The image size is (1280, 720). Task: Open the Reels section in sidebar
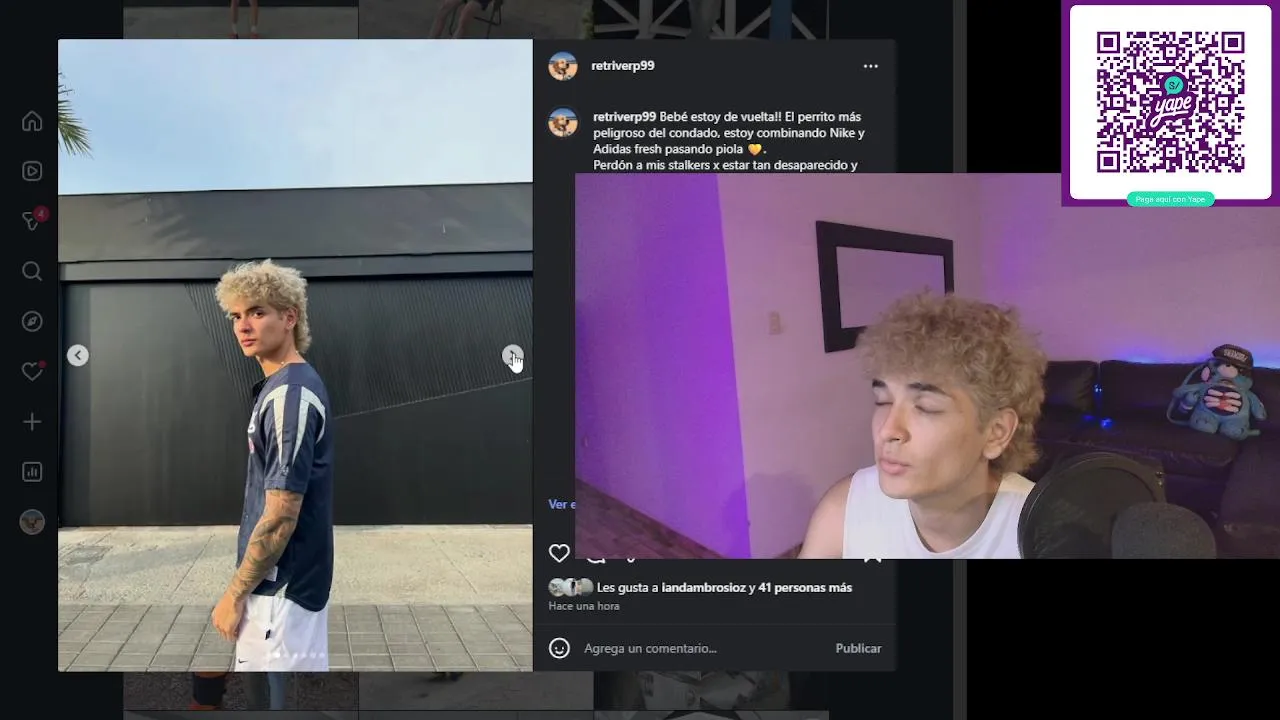tap(32, 171)
